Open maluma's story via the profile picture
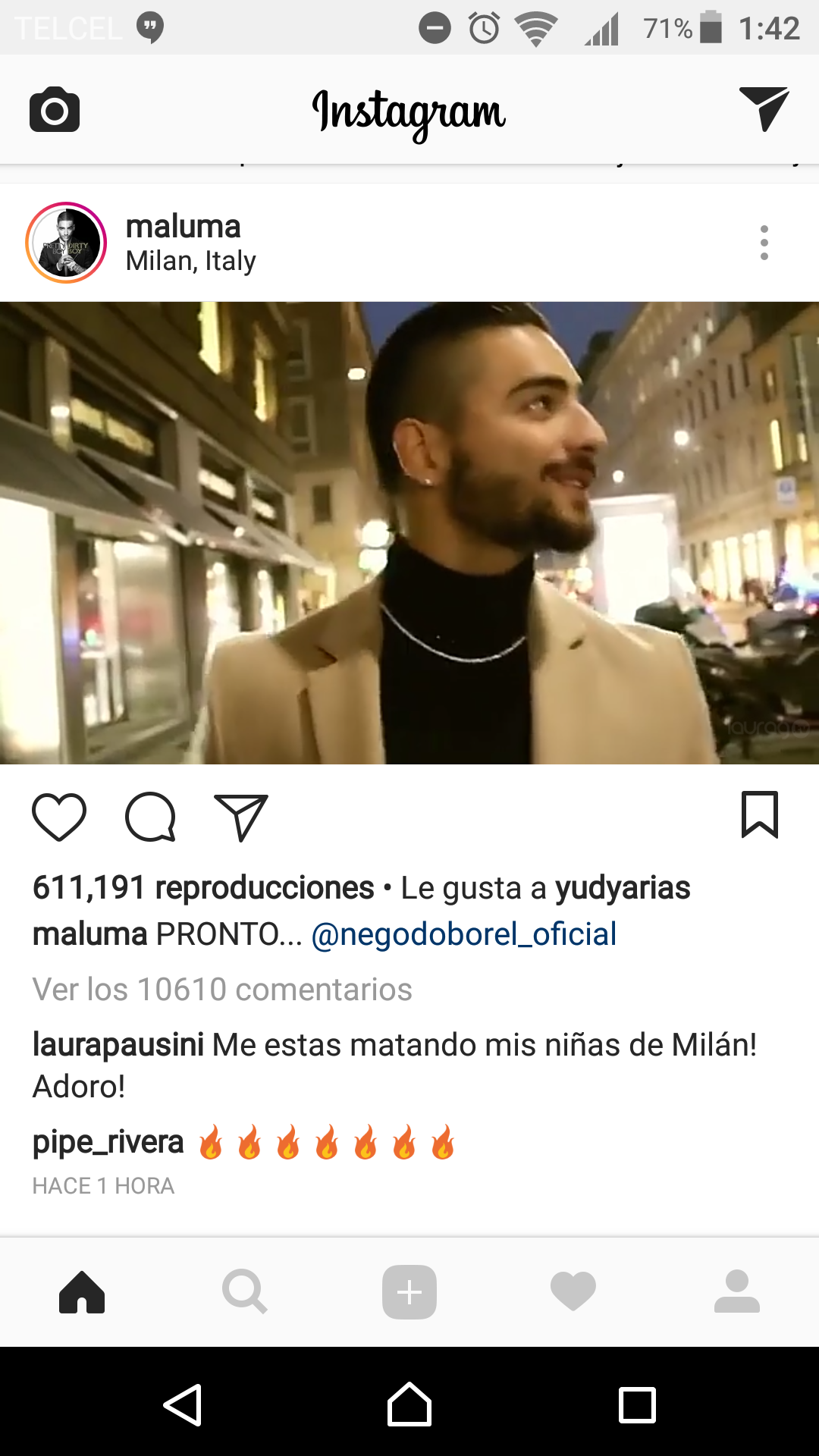Image resolution: width=819 pixels, height=1456 pixels. [x=67, y=243]
